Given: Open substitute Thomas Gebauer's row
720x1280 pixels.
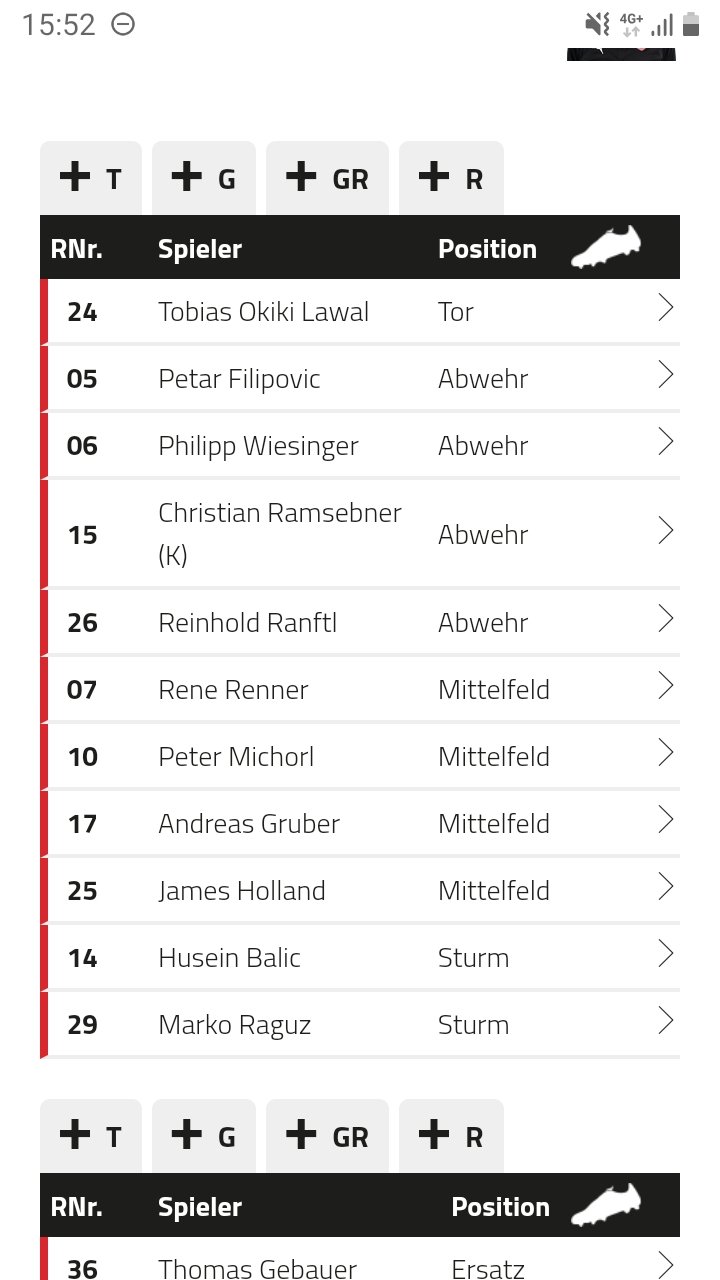Looking at the screenshot, I should (x=360, y=1260).
